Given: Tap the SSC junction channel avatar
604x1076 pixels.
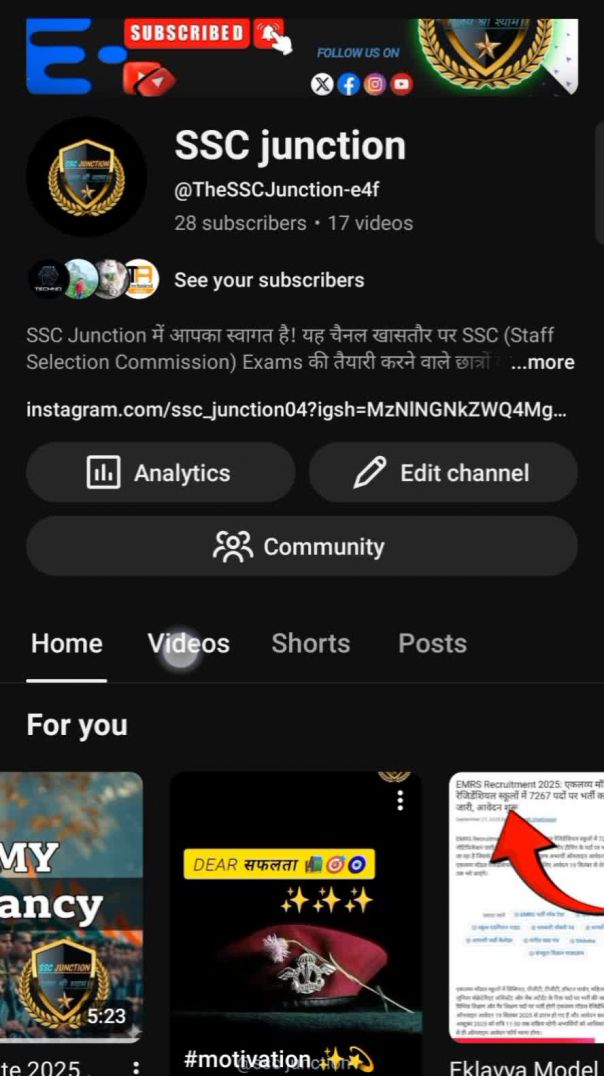Looking at the screenshot, I should [87, 176].
